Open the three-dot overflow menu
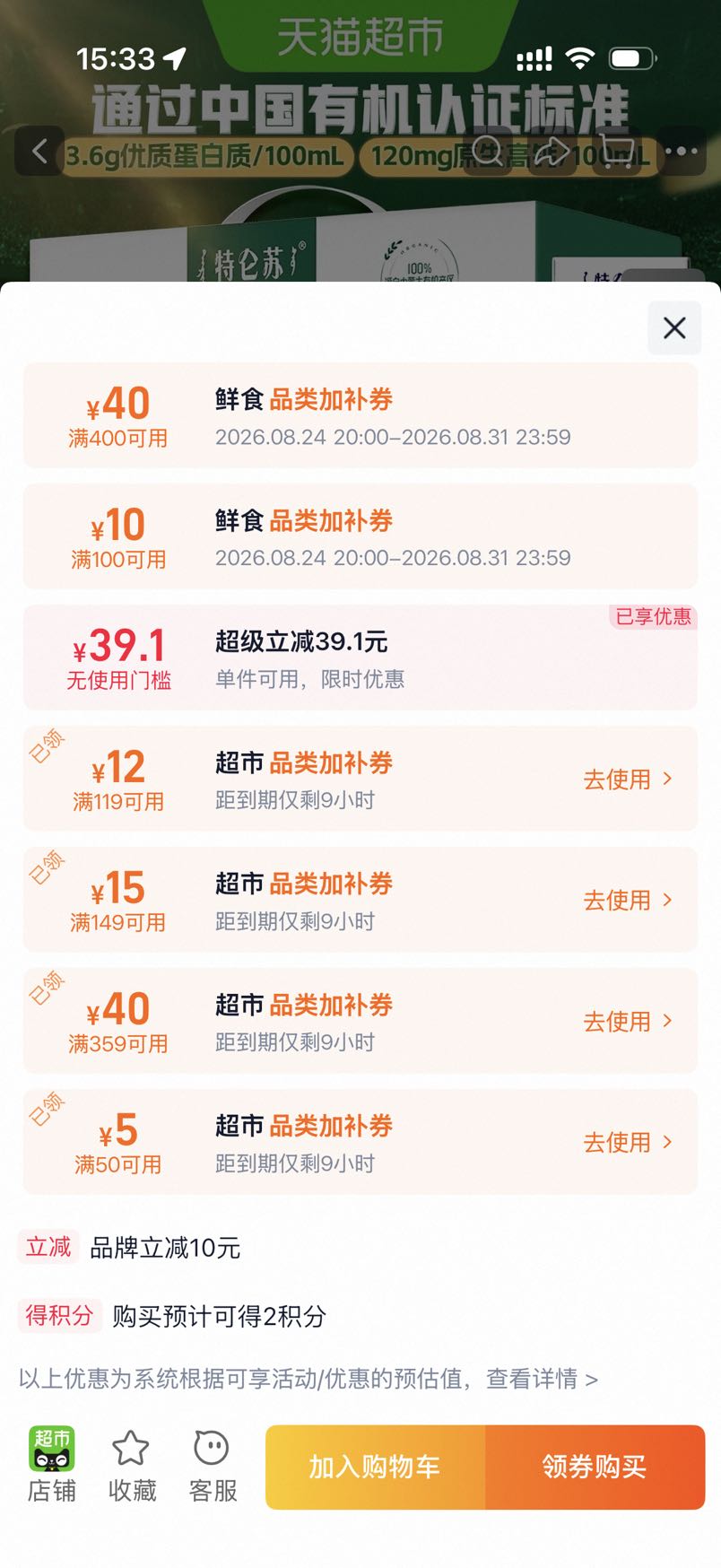The image size is (721, 1568). point(682,151)
